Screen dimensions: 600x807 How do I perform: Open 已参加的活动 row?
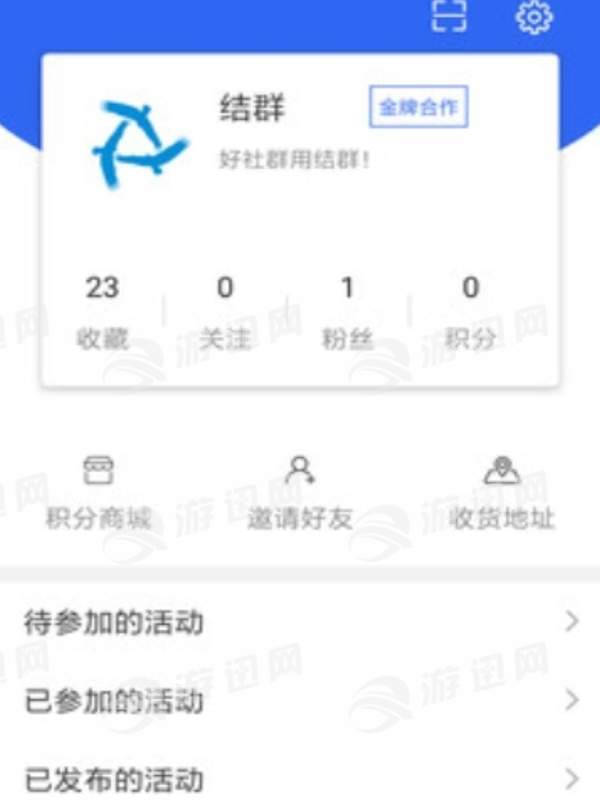300,700
